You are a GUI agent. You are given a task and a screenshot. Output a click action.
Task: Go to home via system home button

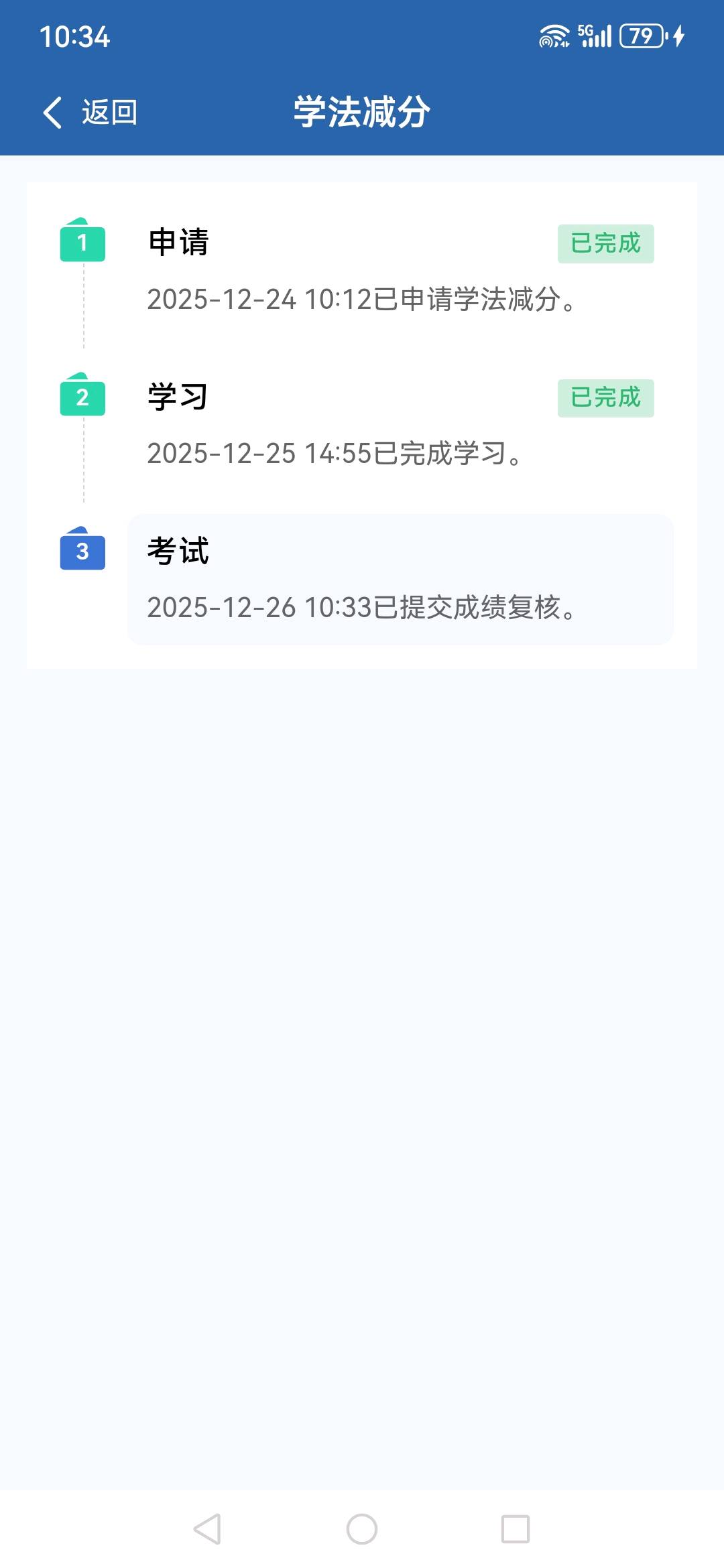[x=362, y=1530]
